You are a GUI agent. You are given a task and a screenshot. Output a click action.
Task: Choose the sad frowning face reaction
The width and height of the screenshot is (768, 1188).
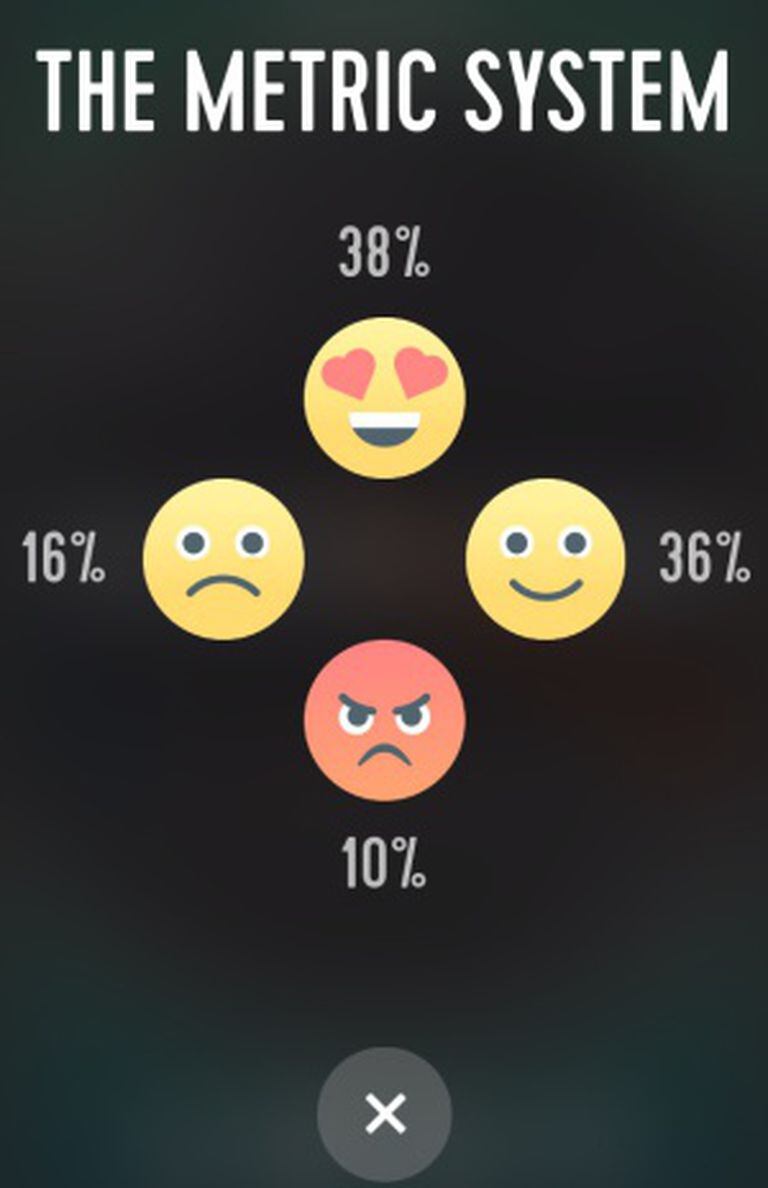(223, 559)
